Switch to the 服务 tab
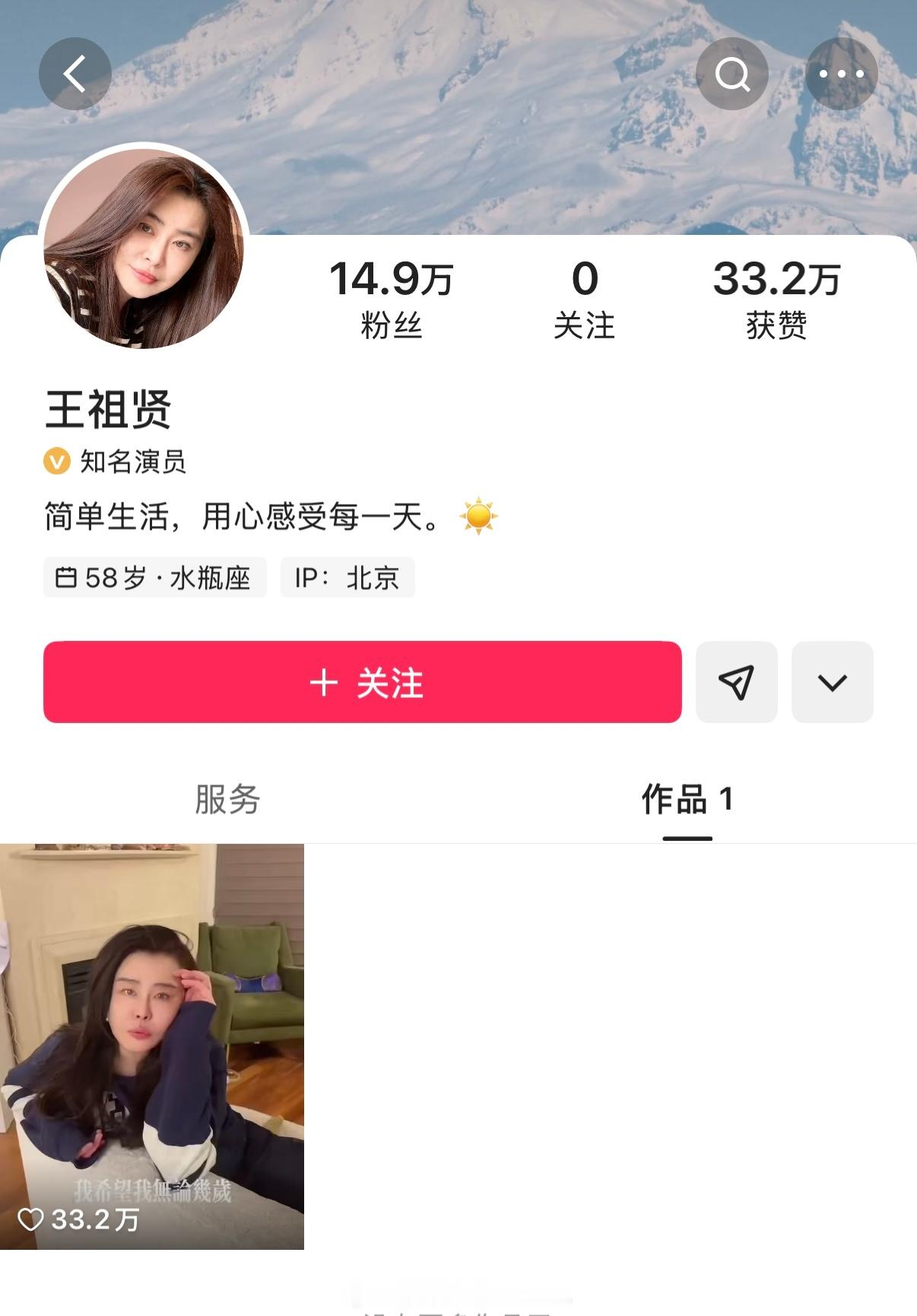The image size is (917, 1316). [227, 800]
